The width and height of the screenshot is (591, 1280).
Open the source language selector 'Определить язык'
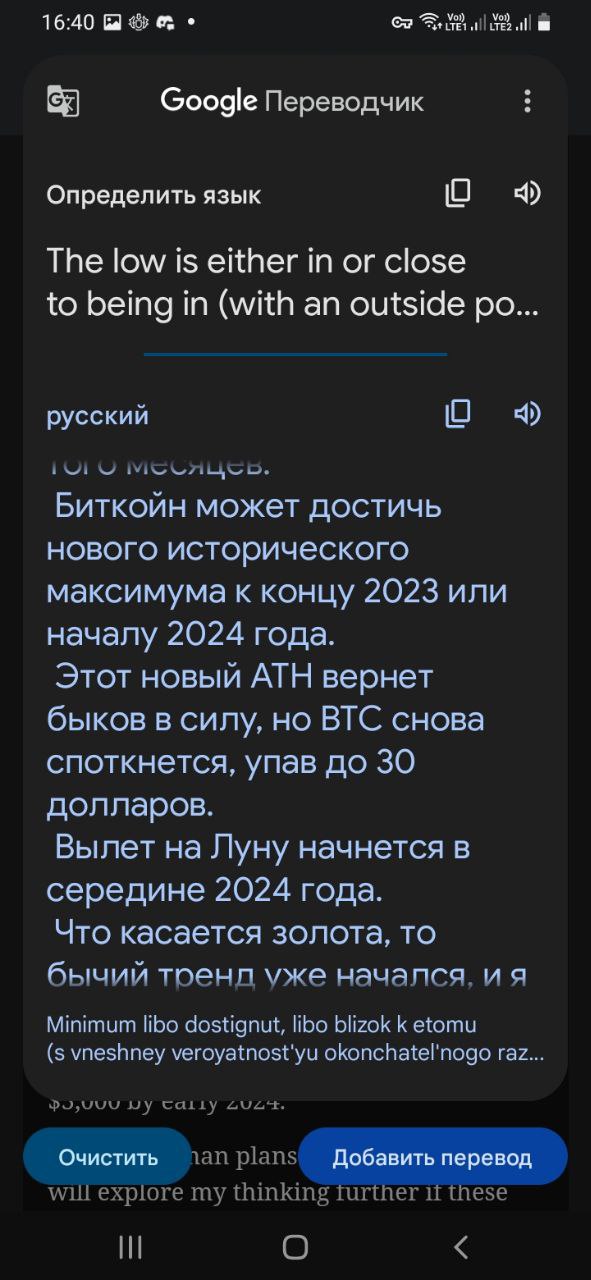(x=154, y=195)
